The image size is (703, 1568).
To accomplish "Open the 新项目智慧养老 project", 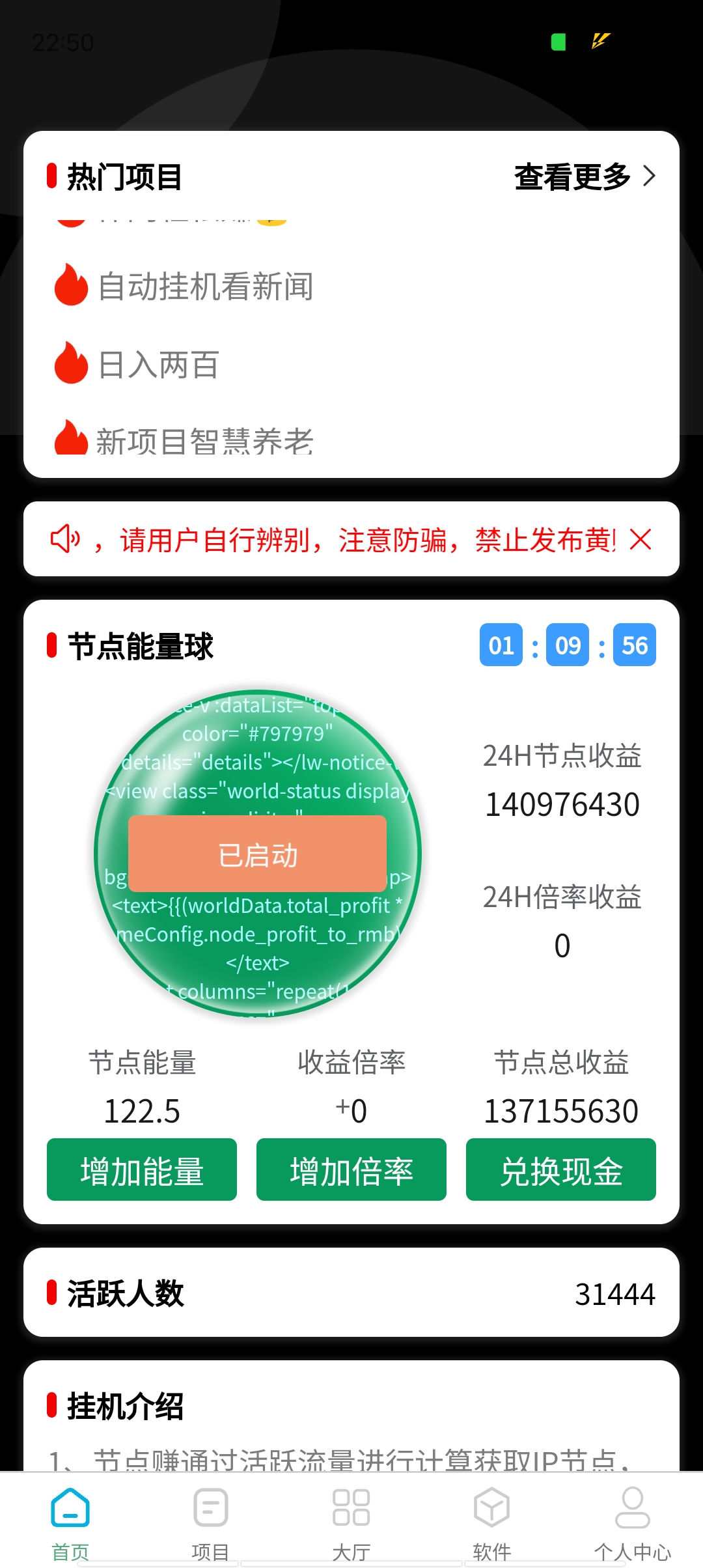I will (184, 440).
